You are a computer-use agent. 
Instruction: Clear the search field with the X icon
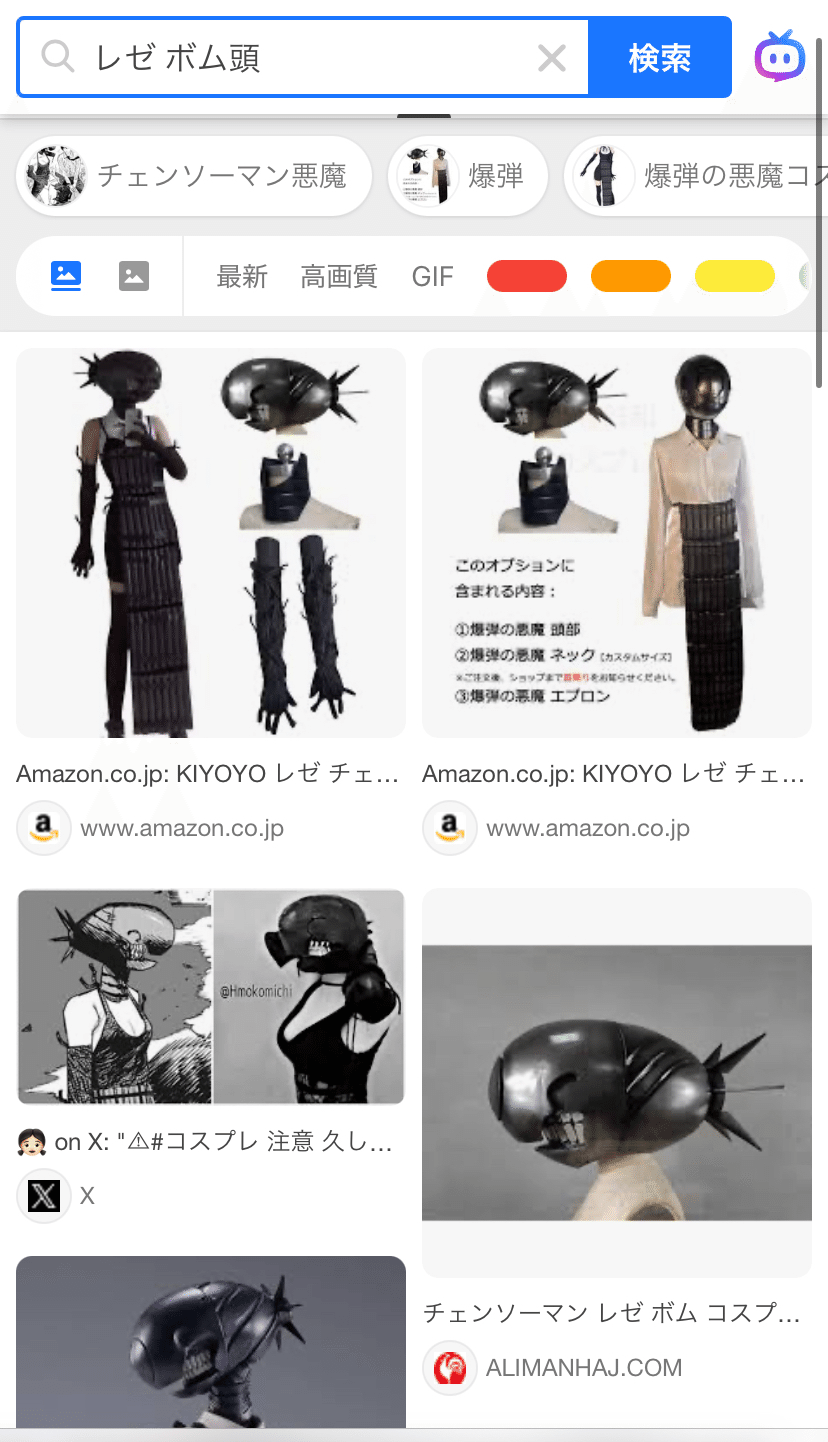point(553,57)
